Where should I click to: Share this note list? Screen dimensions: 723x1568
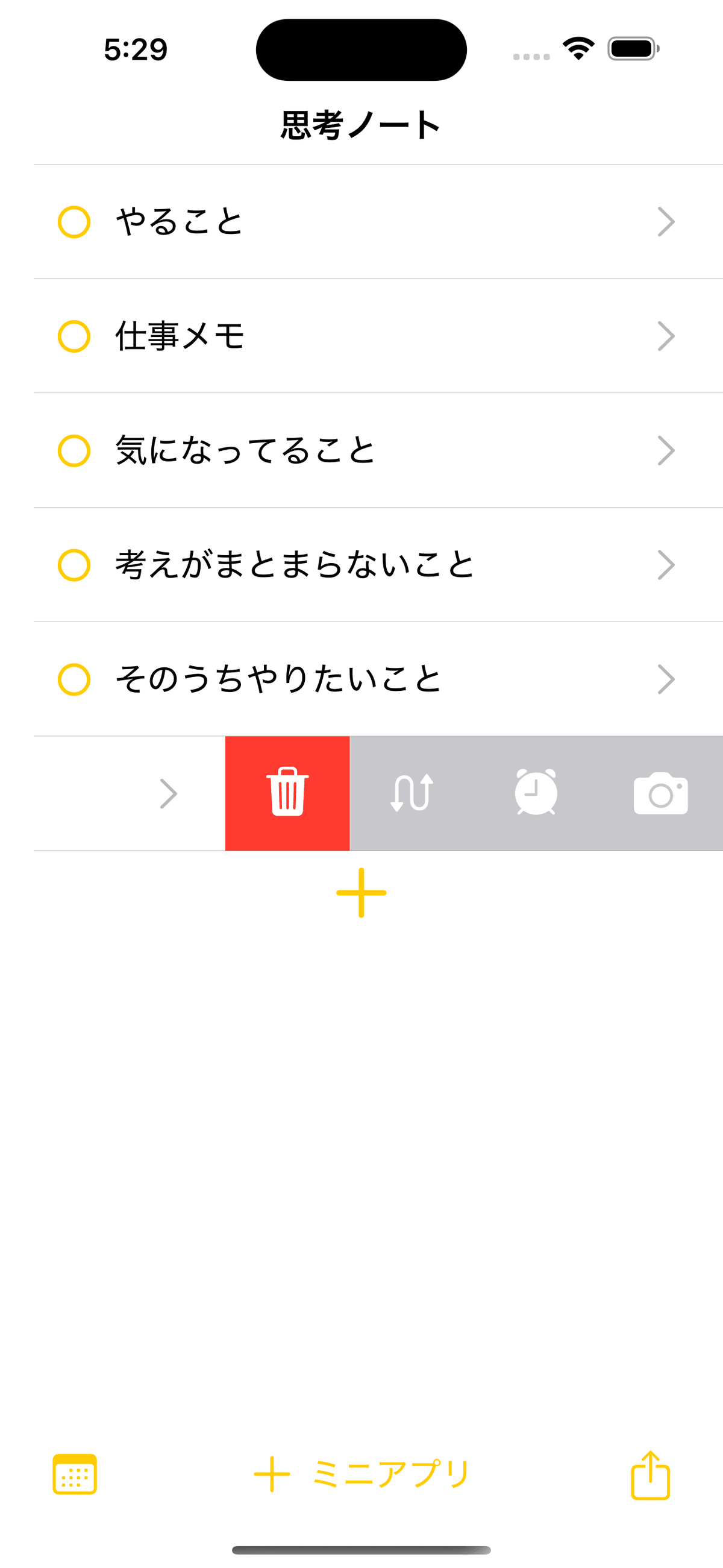(x=650, y=1475)
